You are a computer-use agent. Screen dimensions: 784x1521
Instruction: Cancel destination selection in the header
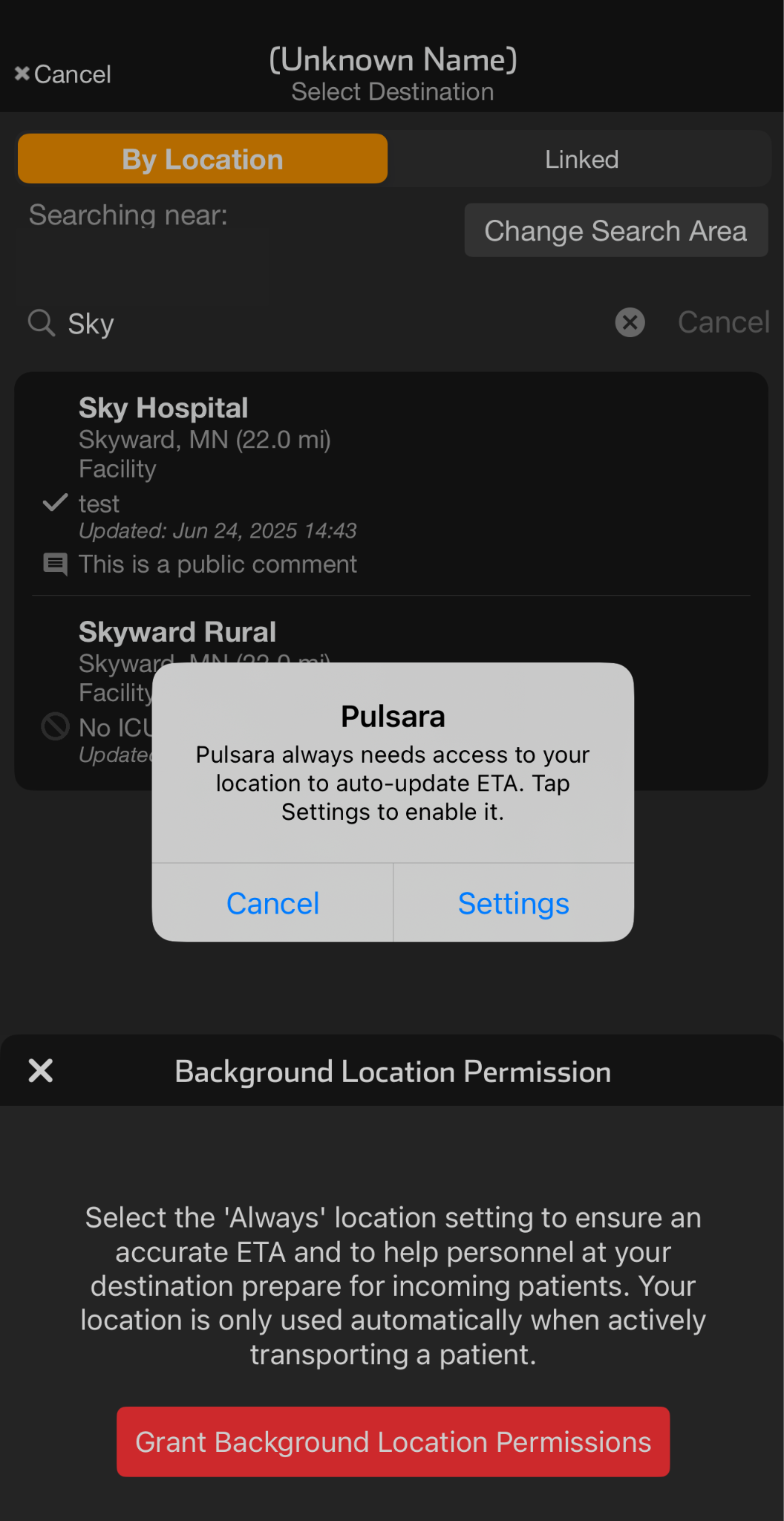(63, 74)
